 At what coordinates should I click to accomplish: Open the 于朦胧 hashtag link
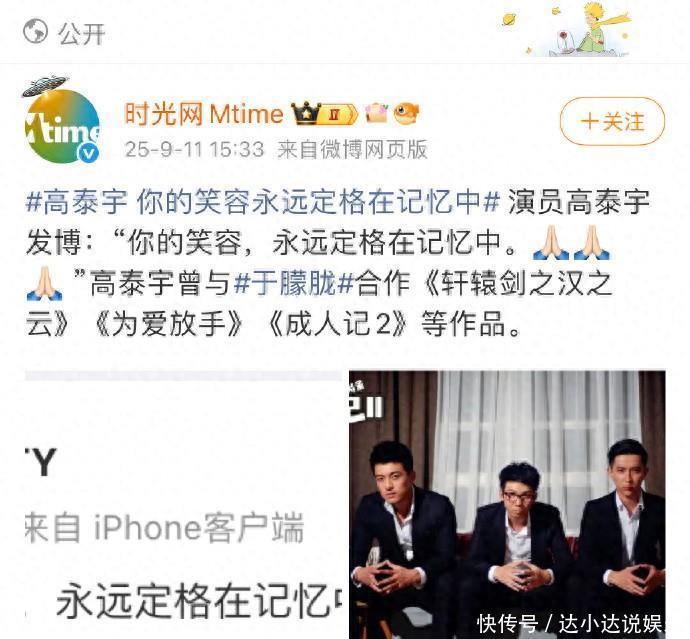click(x=294, y=286)
